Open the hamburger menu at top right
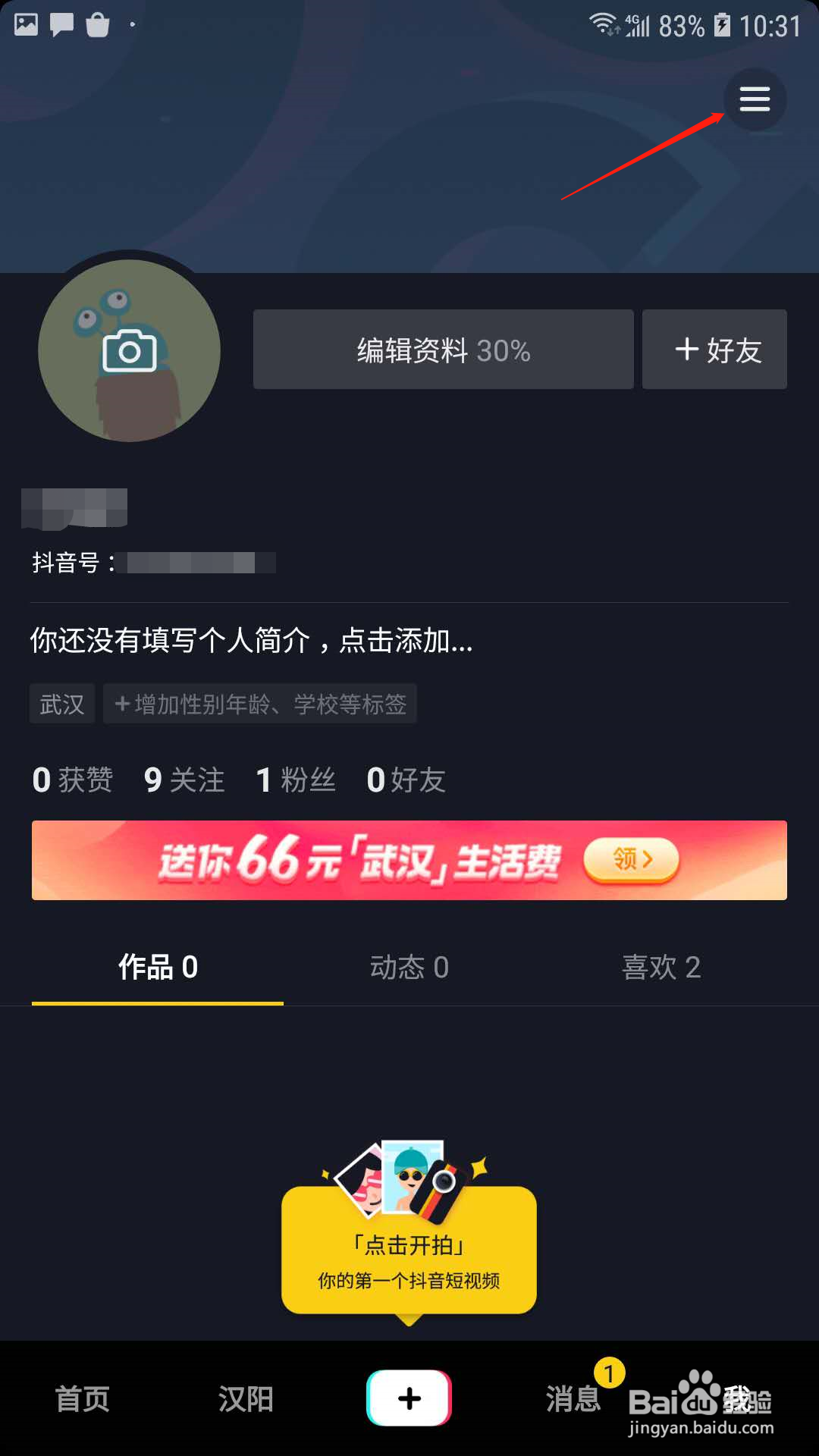This screenshot has width=819, height=1456. click(755, 99)
